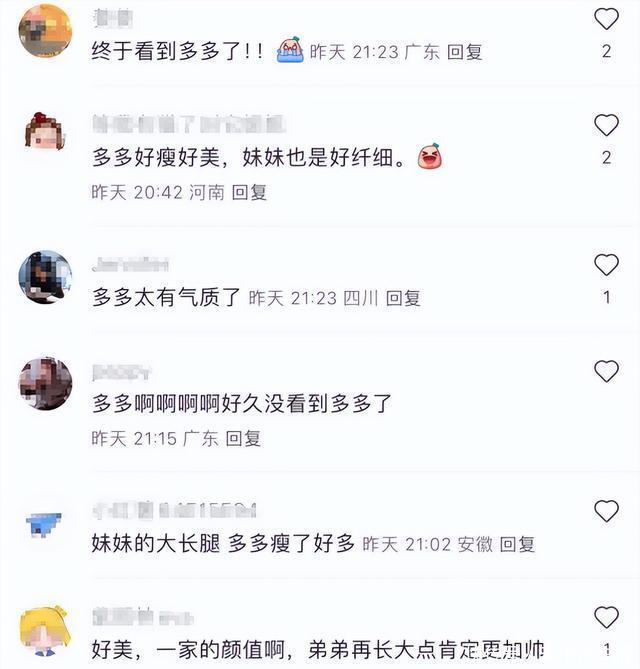Reply to the 妹妹的大长腿 comment
This screenshot has height=669, width=640.
[x=517, y=545]
